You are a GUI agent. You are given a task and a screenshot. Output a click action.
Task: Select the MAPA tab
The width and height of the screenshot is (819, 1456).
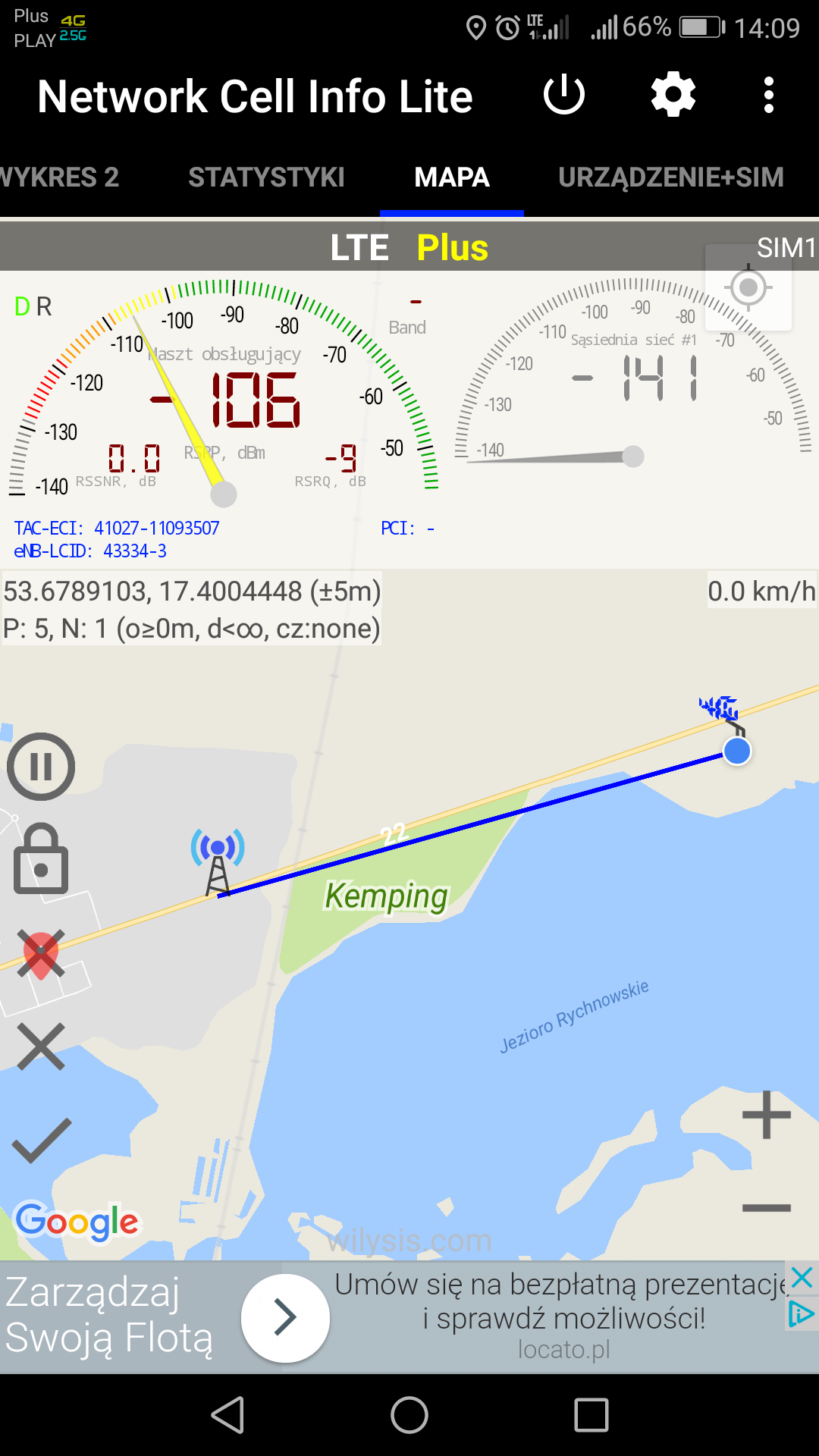pyautogui.click(x=452, y=177)
